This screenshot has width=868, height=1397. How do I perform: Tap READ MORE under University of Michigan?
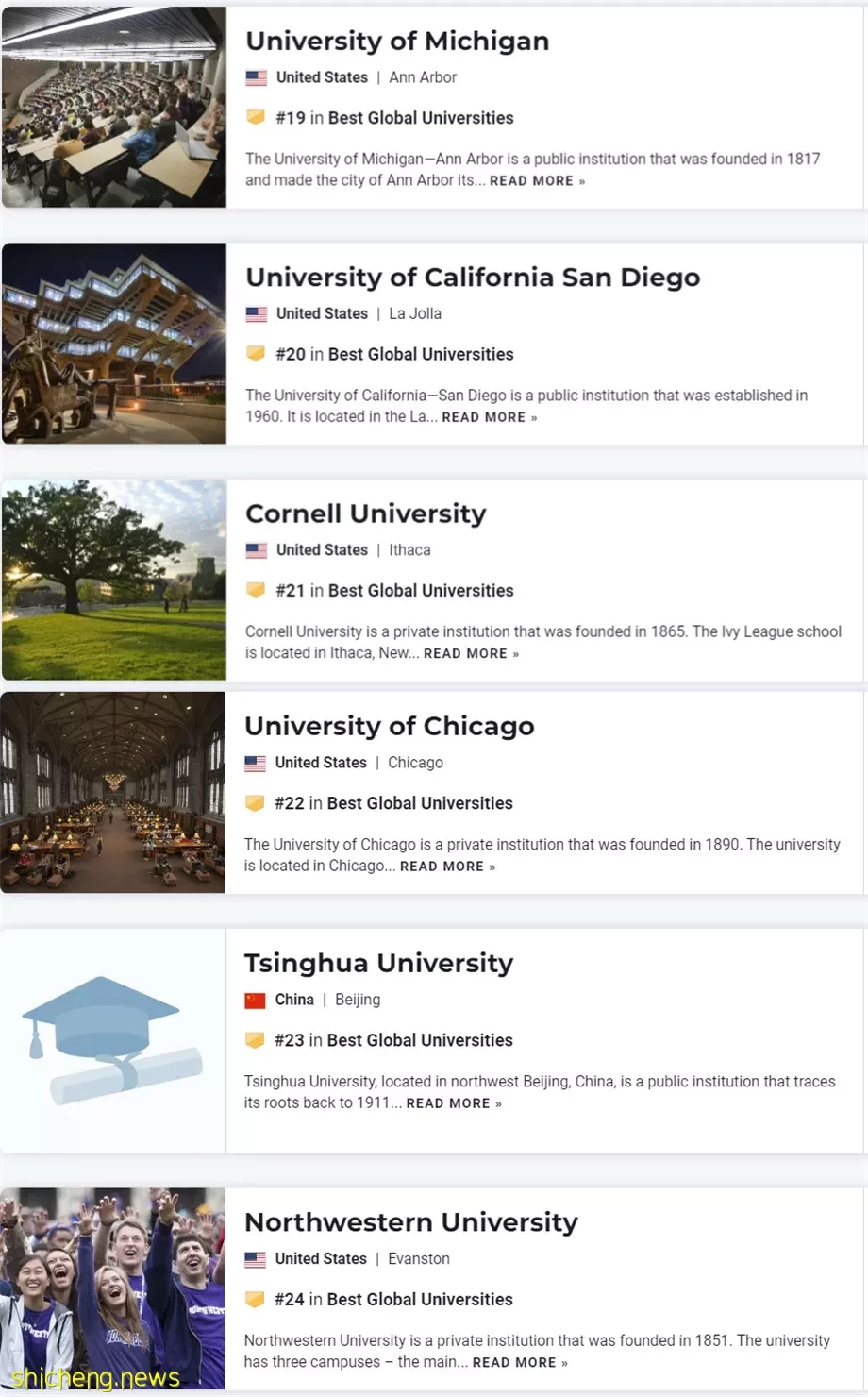point(537,181)
